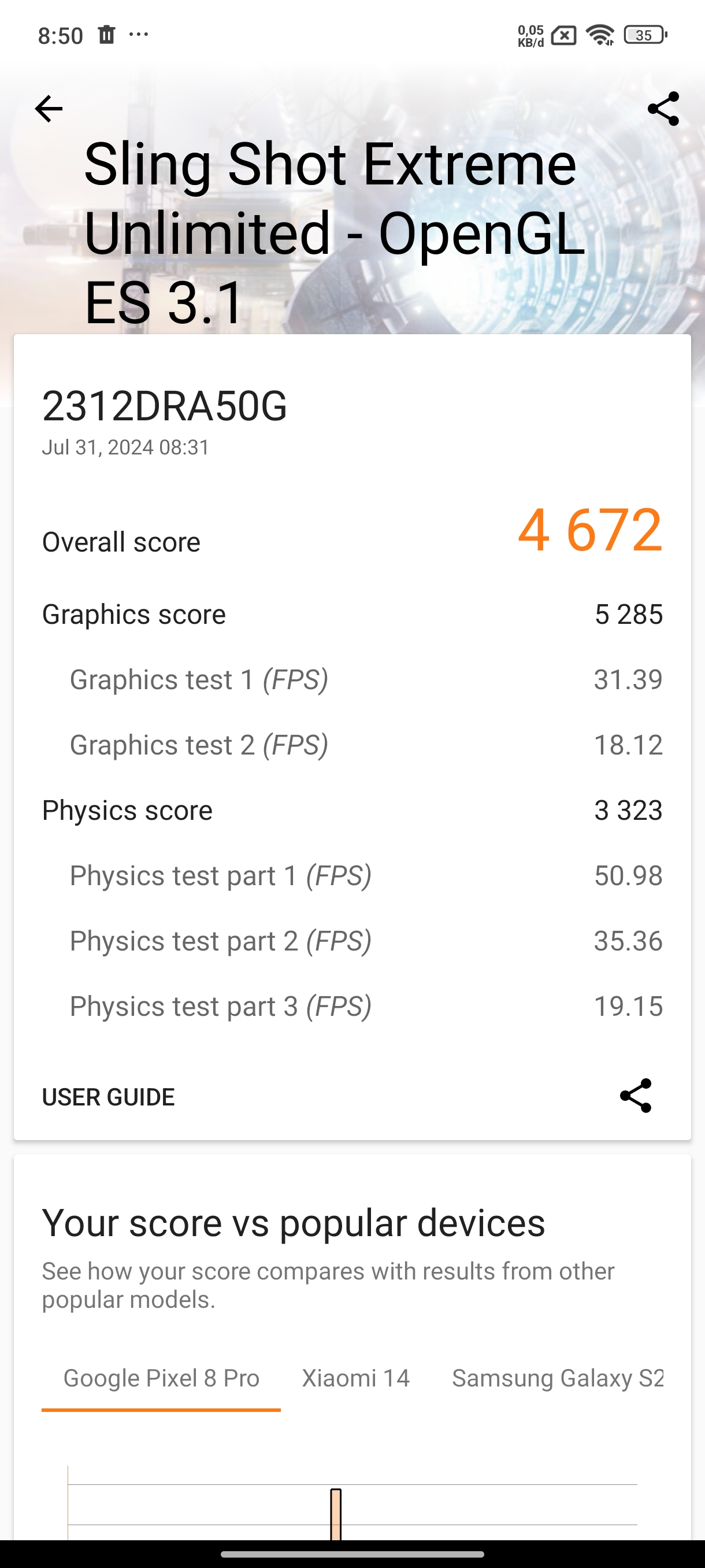Switch to the Xiaomi 14 tab

356,1379
